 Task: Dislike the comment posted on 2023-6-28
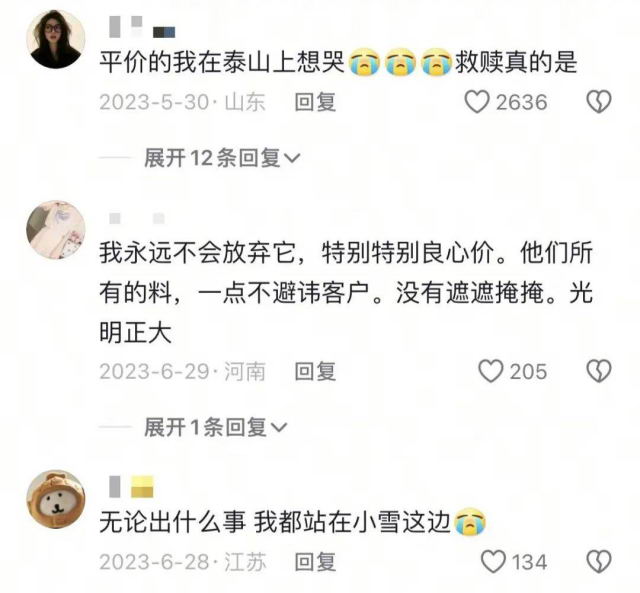pyautogui.click(x=598, y=561)
